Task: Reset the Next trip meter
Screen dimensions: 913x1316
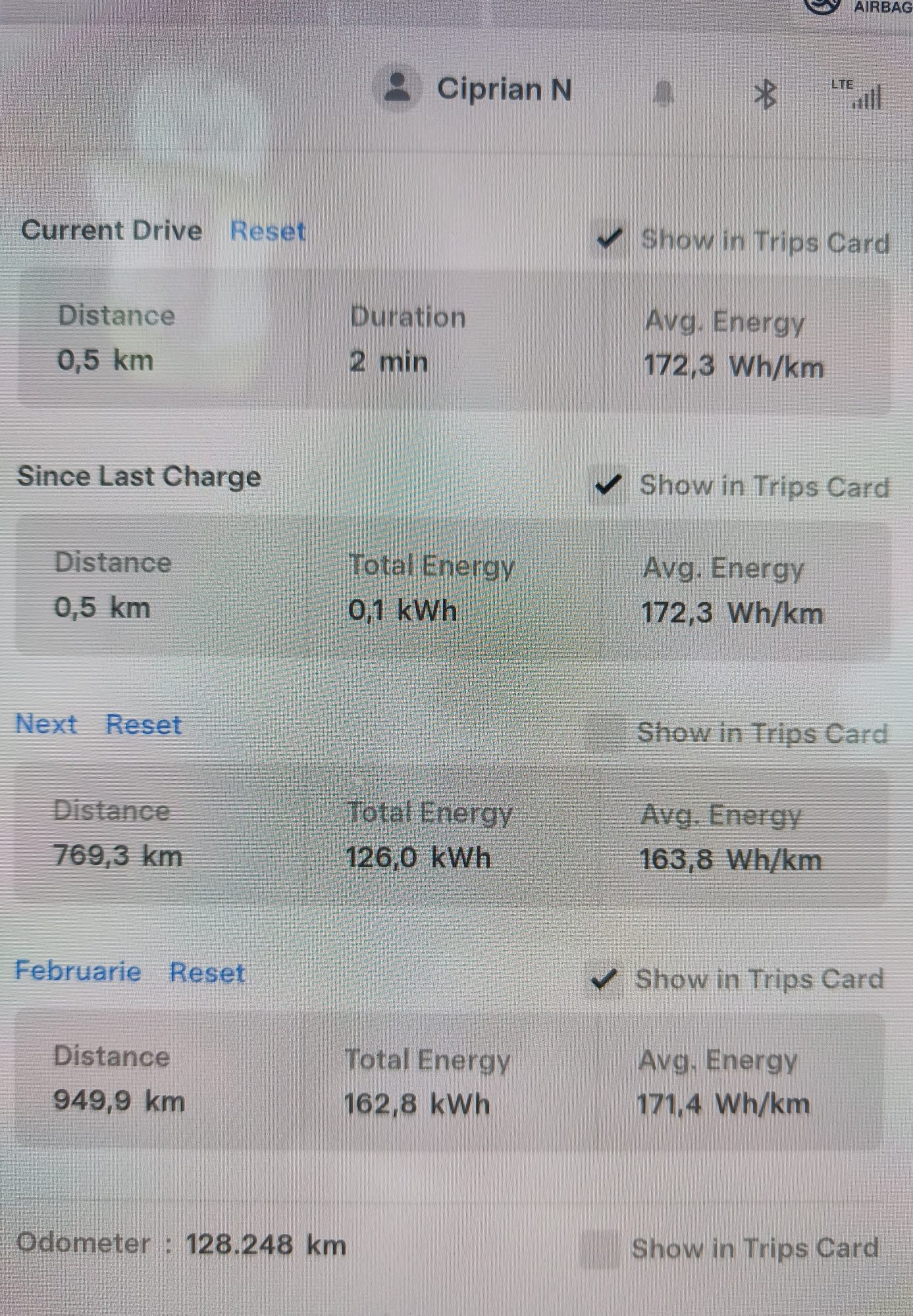Action: pos(143,724)
